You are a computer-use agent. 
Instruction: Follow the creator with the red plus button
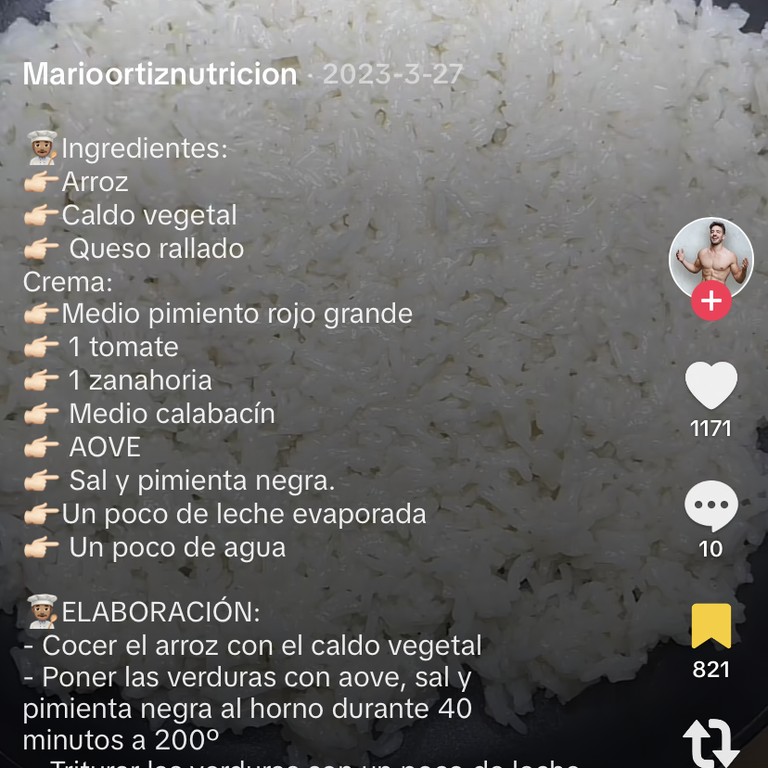point(711,301)
